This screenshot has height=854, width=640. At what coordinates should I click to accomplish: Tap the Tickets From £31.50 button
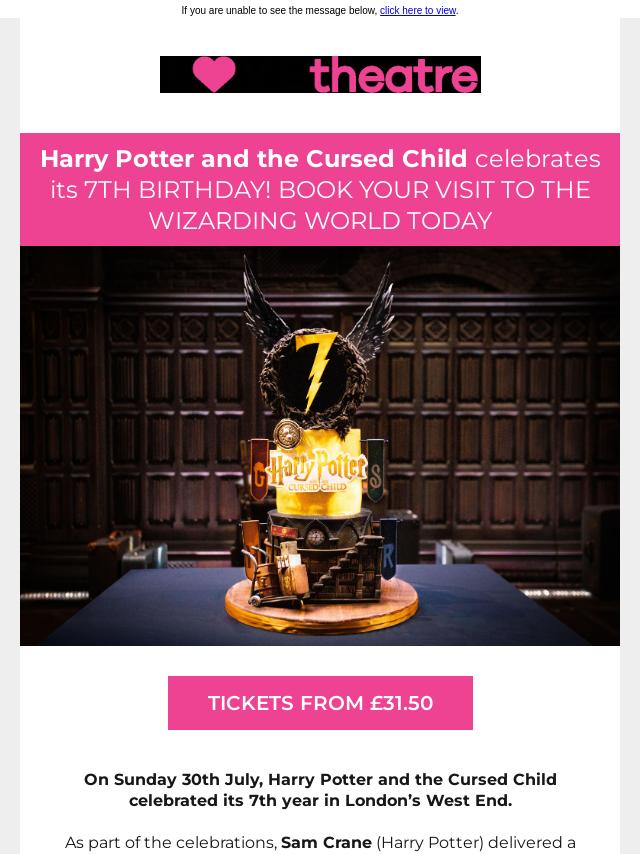(x=320, y=703)
